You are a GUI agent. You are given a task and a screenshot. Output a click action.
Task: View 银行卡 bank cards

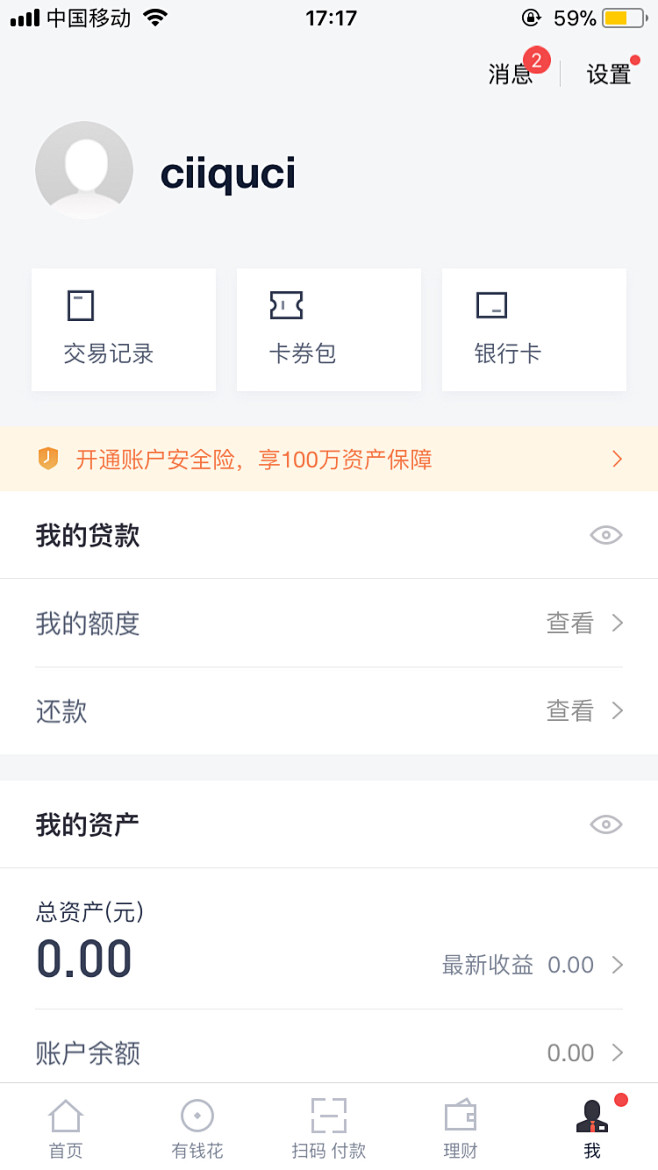534,330
